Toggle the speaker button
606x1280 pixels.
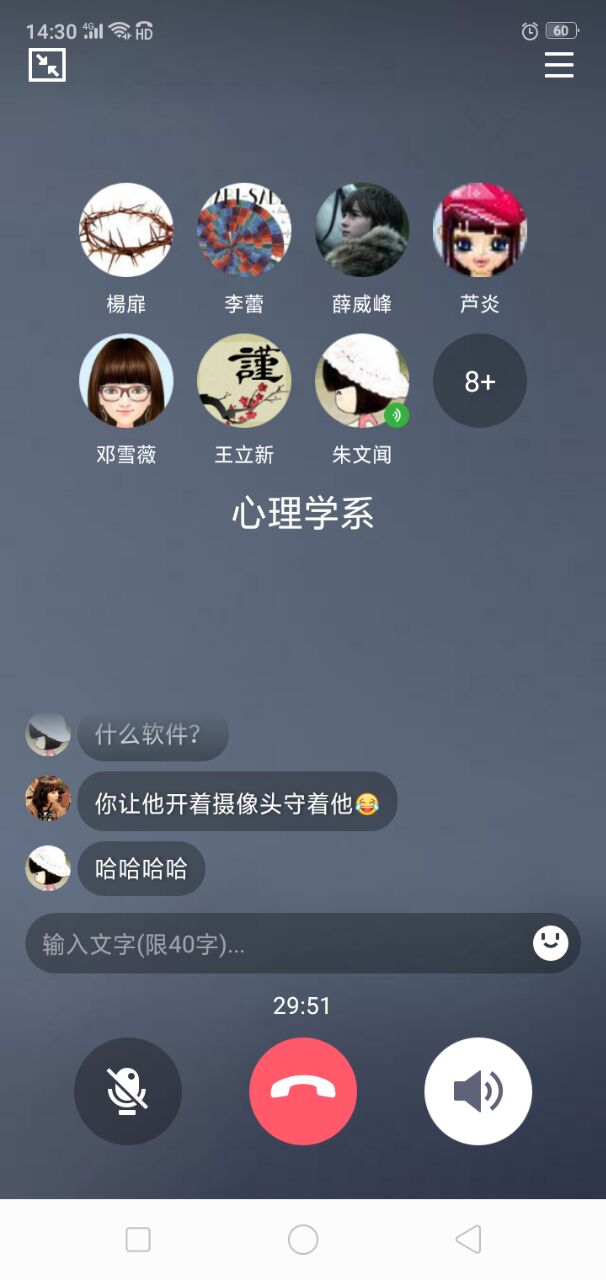[478, 1091]
